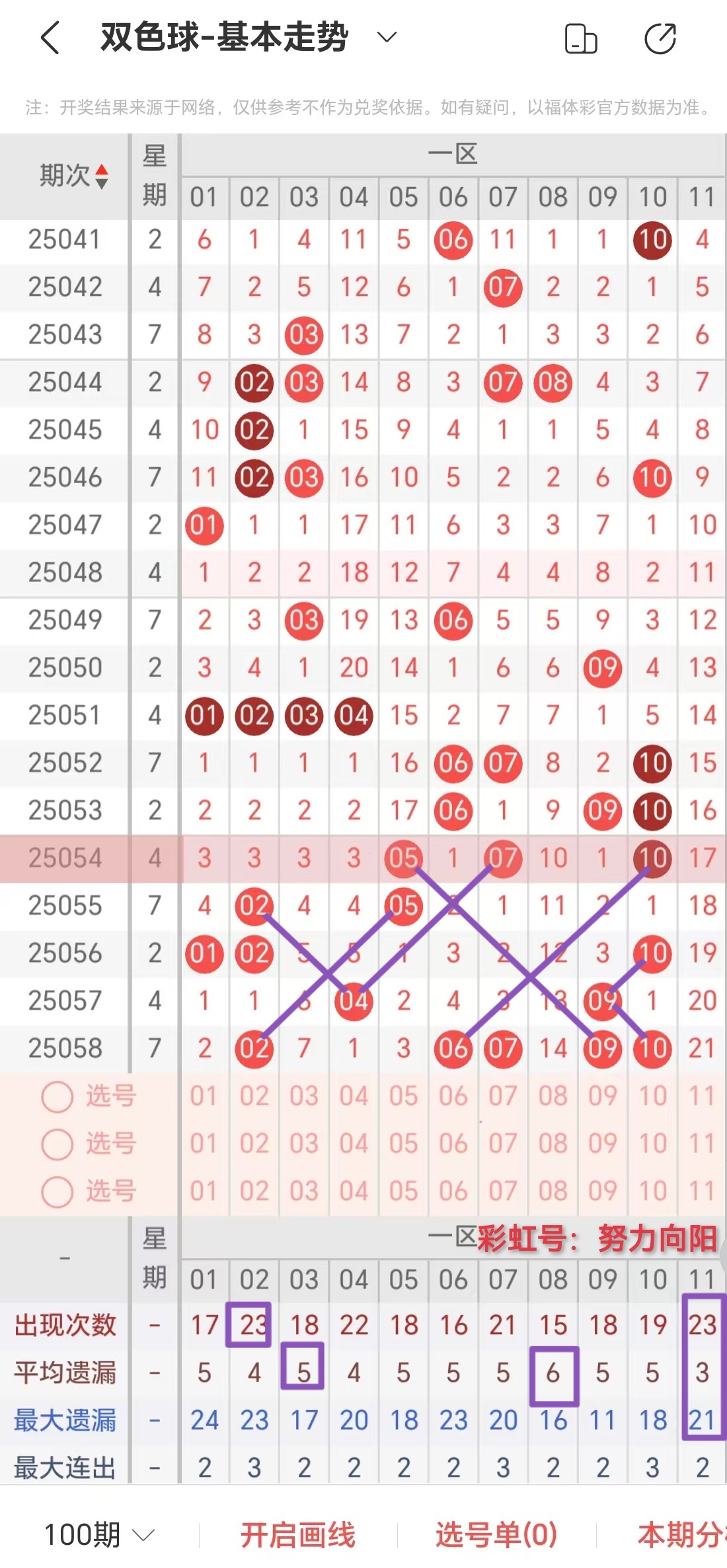Tap the share icon in top right corner
This screenshot has height=1568, width=727.
[x=661, y=38]
